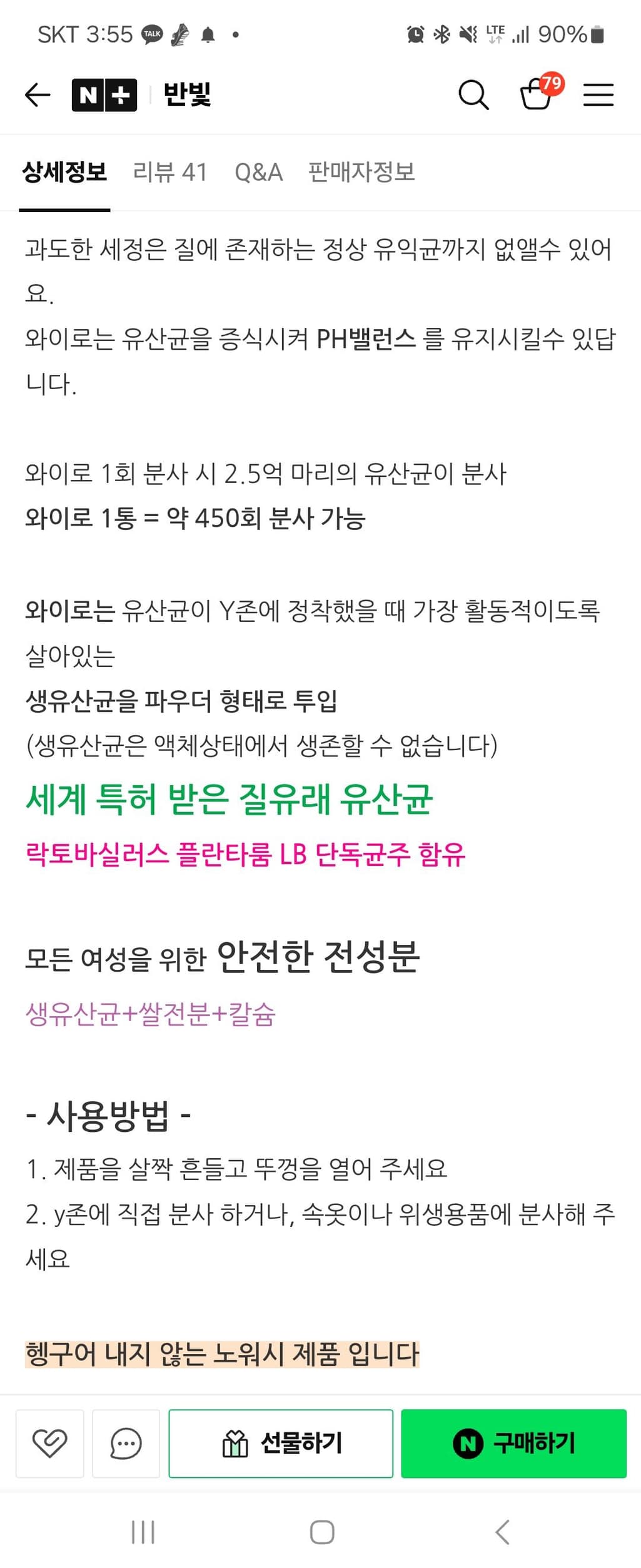The width and height of the screenshot is (641, 1568).
Task: Select the 상세정보 tab
Action: coord(64,172)
